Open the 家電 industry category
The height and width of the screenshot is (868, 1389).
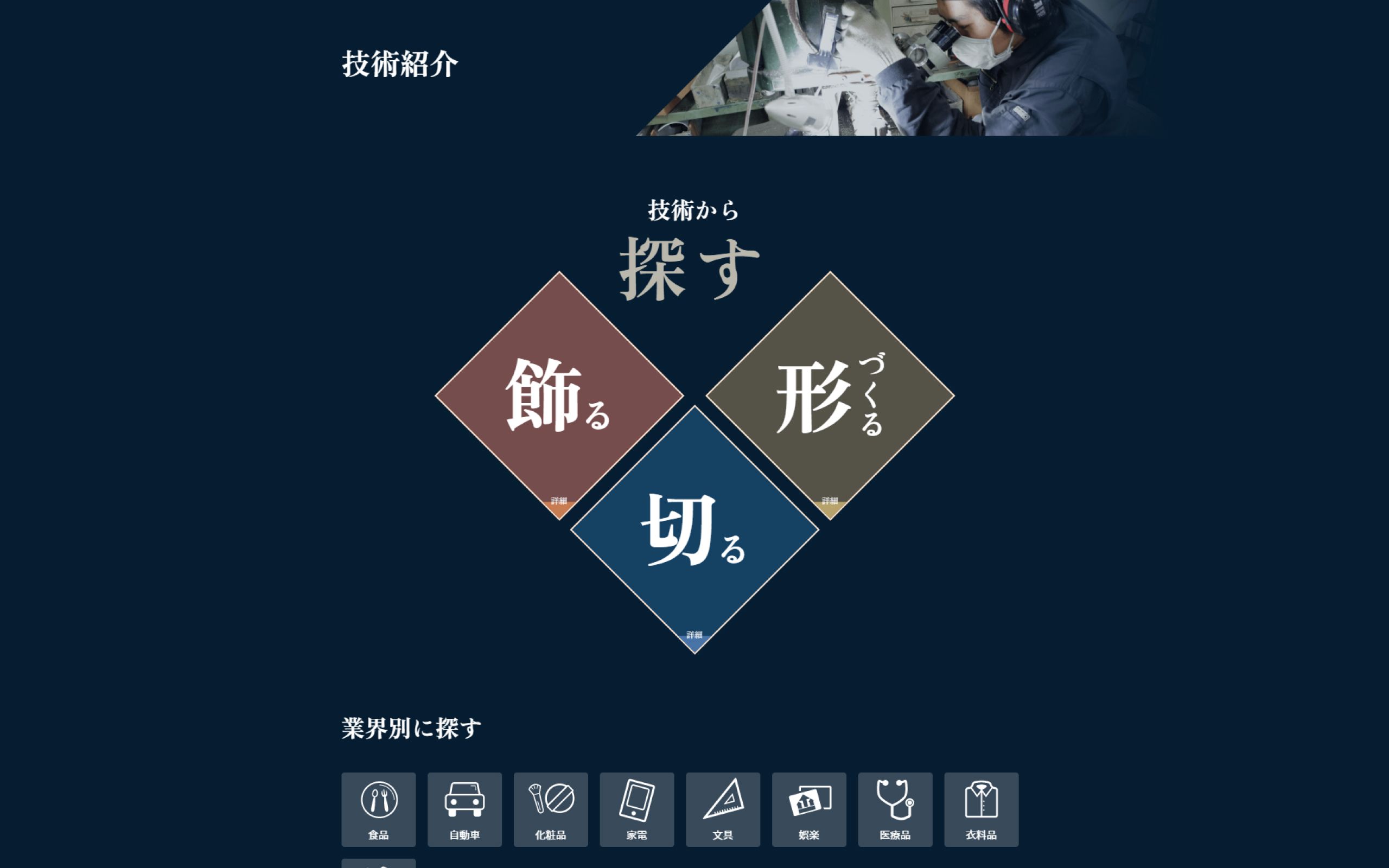[x=636, y=809]
